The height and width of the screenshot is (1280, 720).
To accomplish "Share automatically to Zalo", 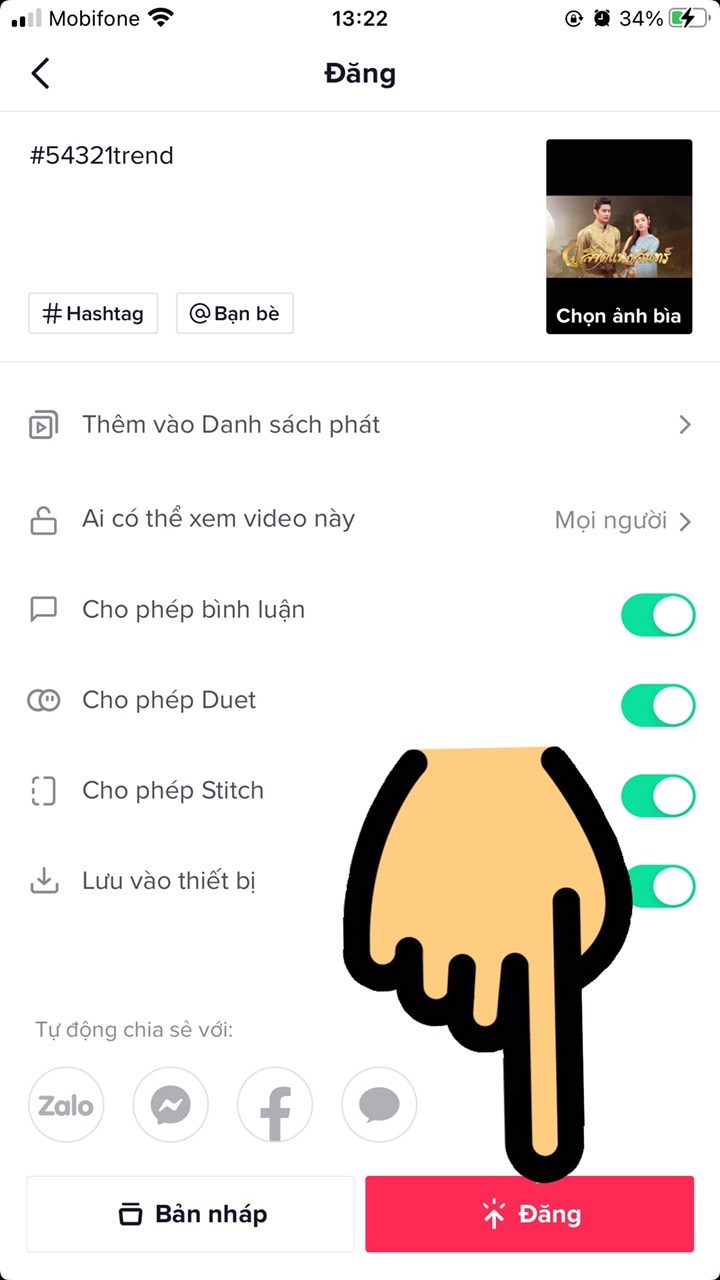I will click(x=66, y=1105).
